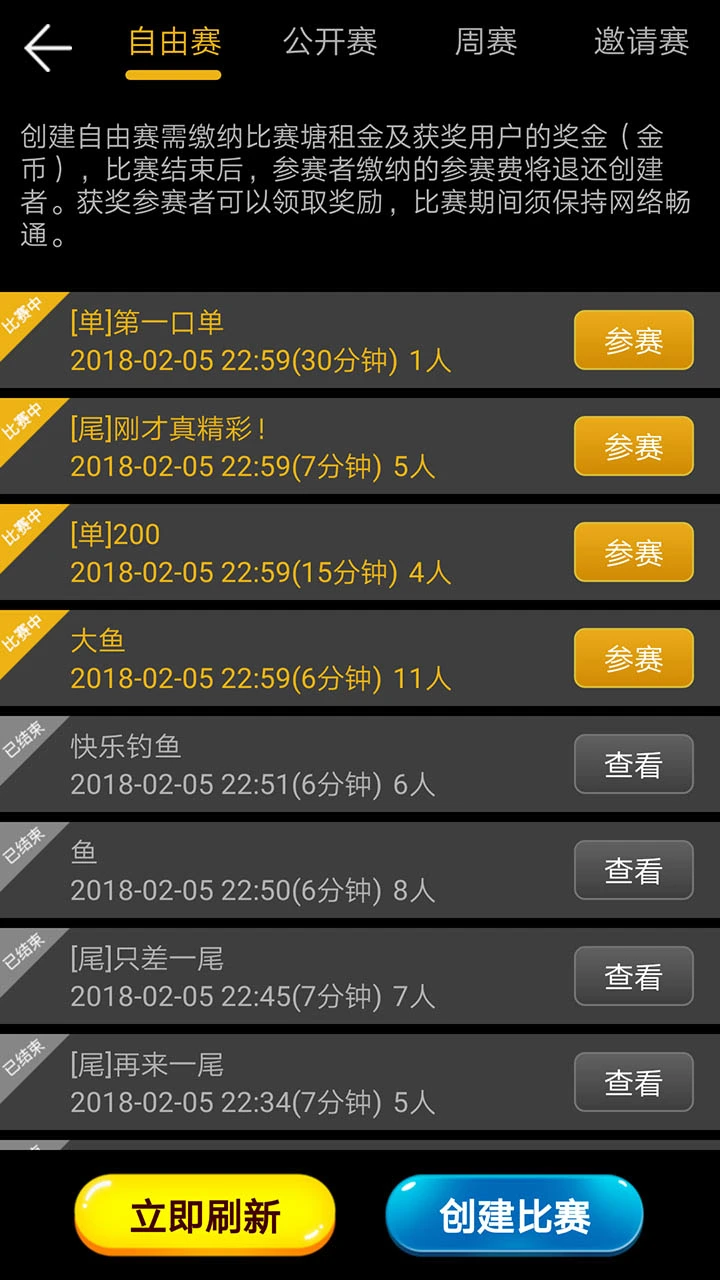The width and height of the screenshot is (720, 1280).
Task: Open the 邀请赛 tab
Action: [640, 44]
